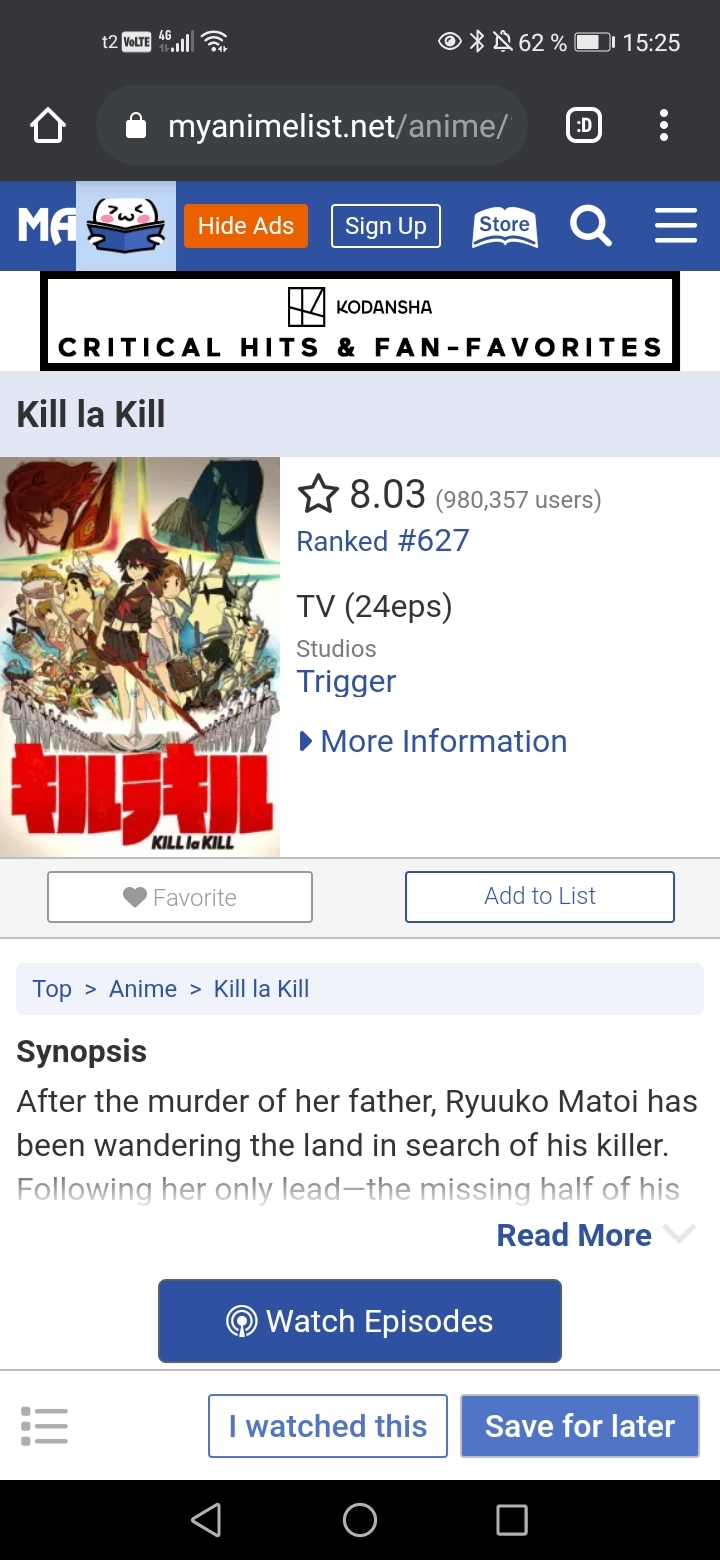Mark Kill la Kill as Favorite

click(180, 897)
